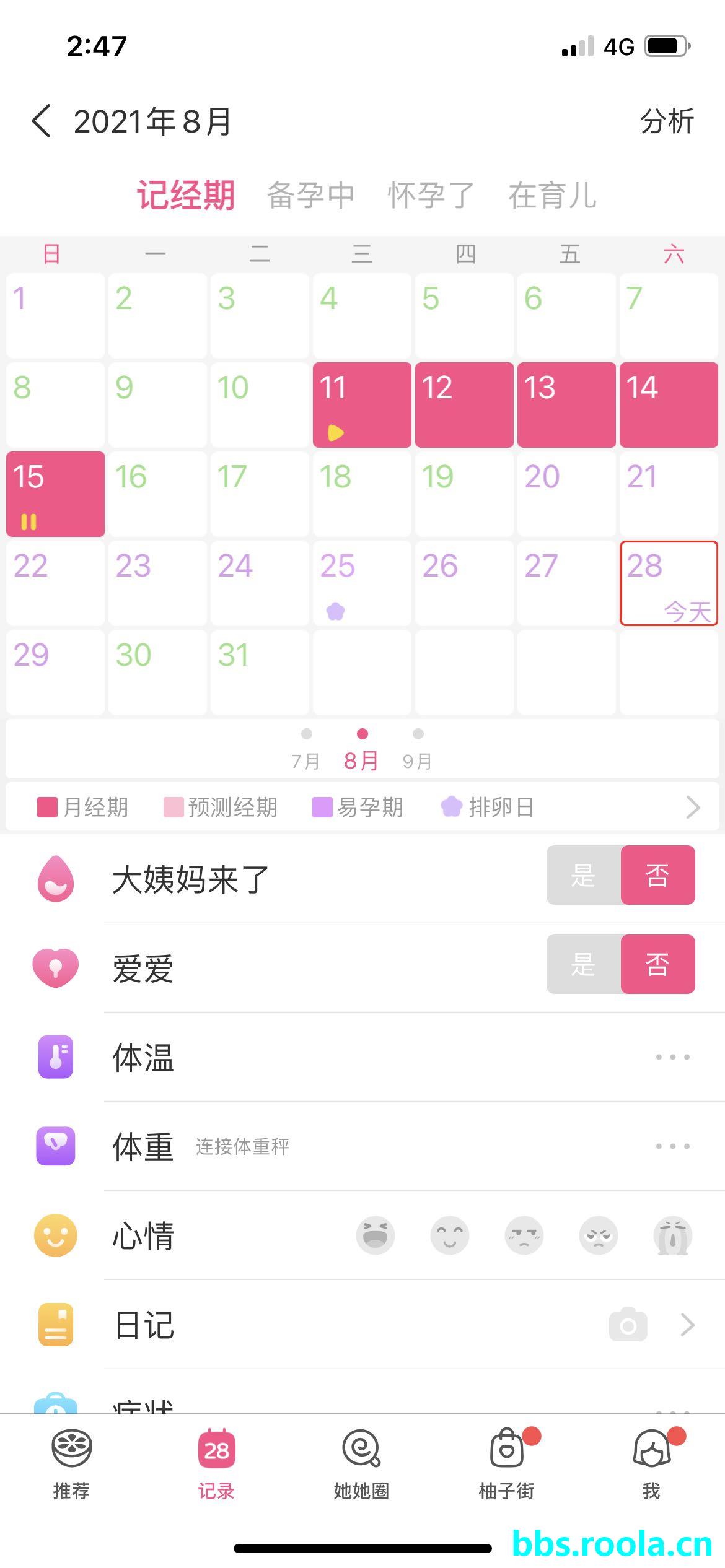725x1568 pixels.
Task: Switch to the 在育儿 mode tab
Action: 551,196
